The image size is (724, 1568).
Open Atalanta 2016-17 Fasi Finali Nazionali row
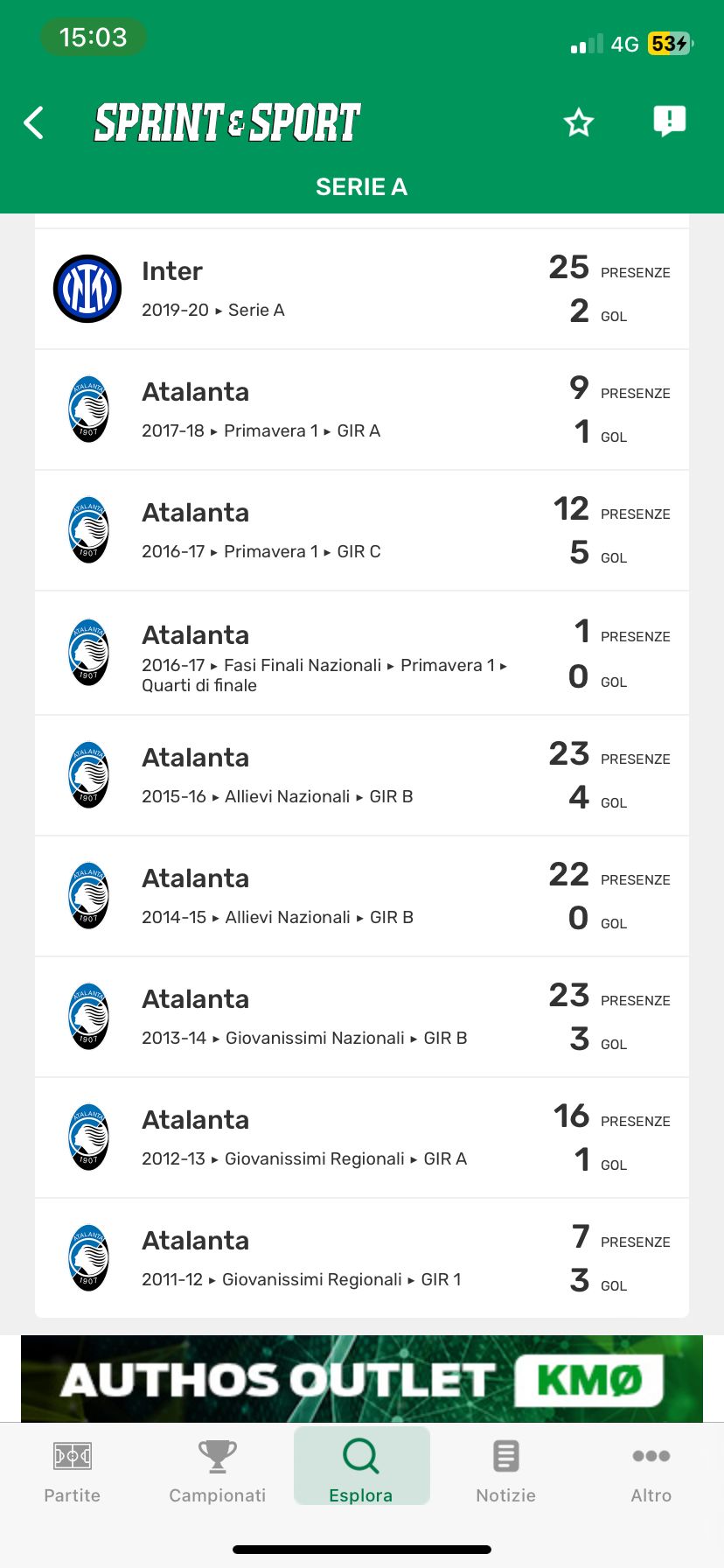point(362,653)
